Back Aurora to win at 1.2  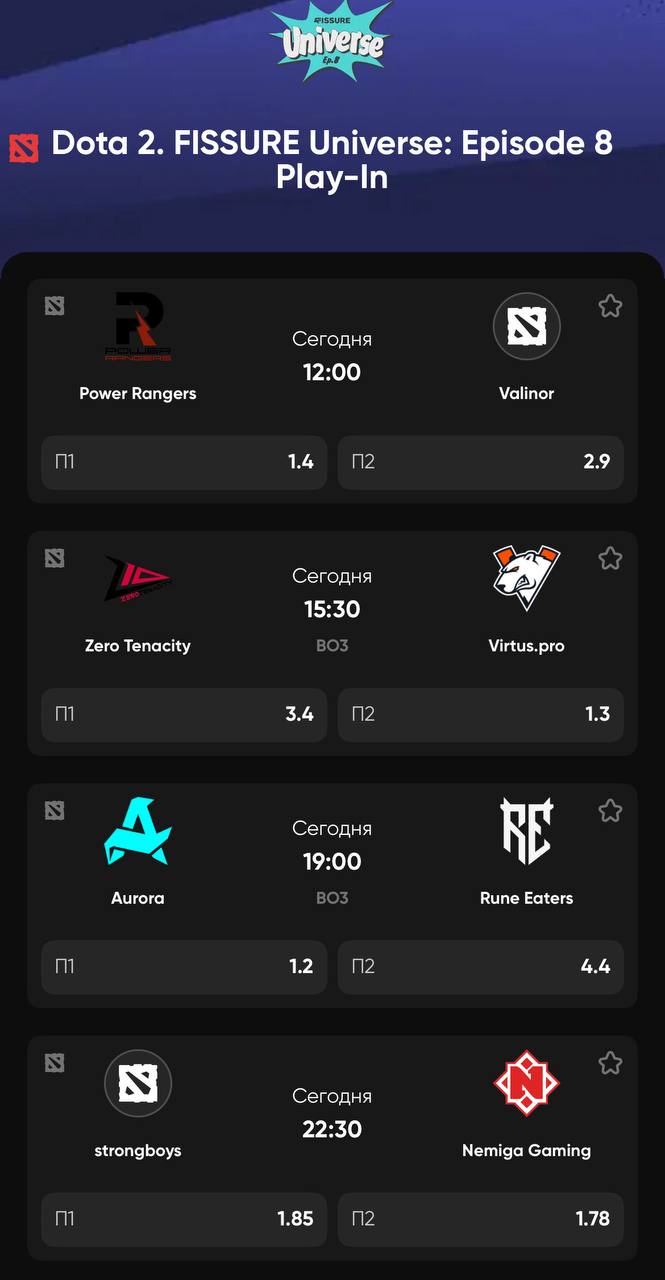coord(184,966)
